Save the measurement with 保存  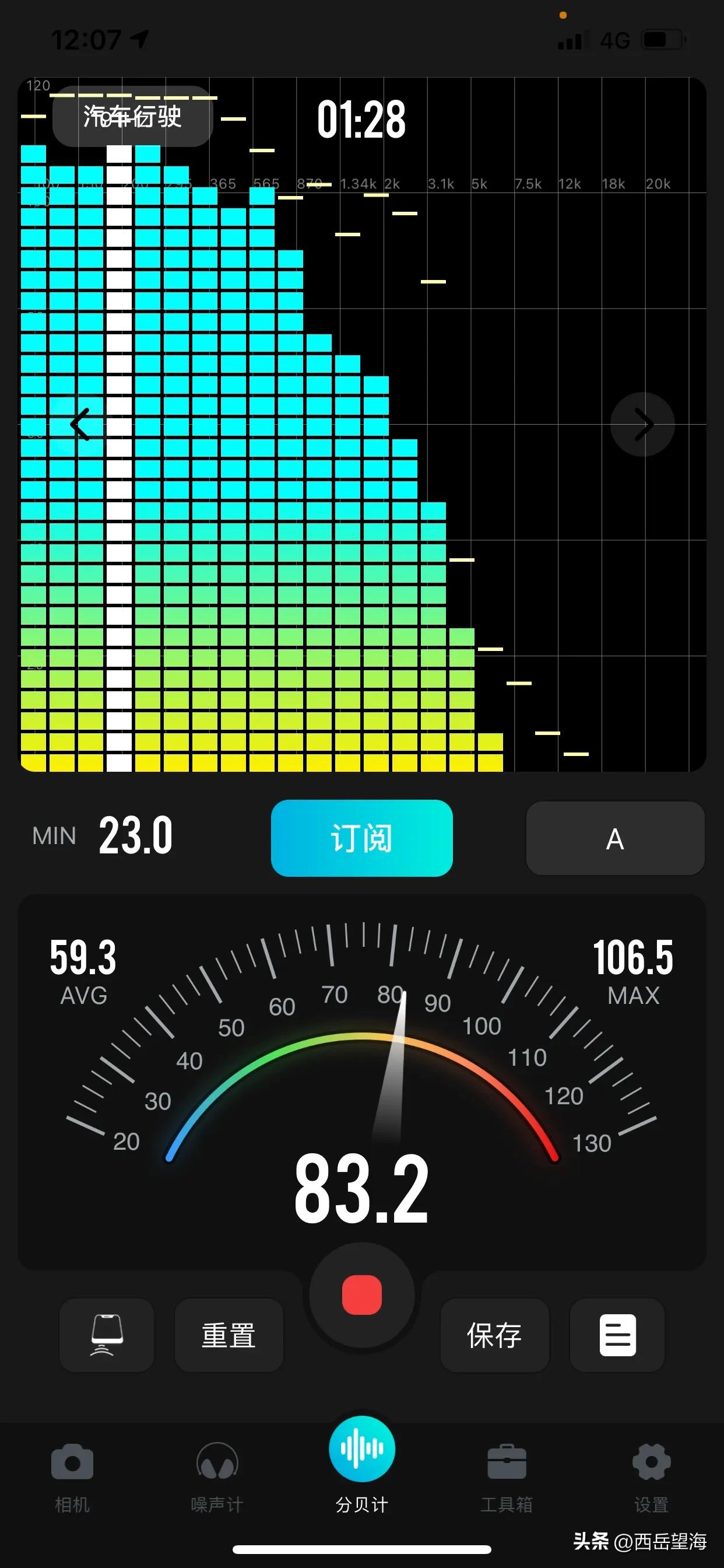point(494,1335)
